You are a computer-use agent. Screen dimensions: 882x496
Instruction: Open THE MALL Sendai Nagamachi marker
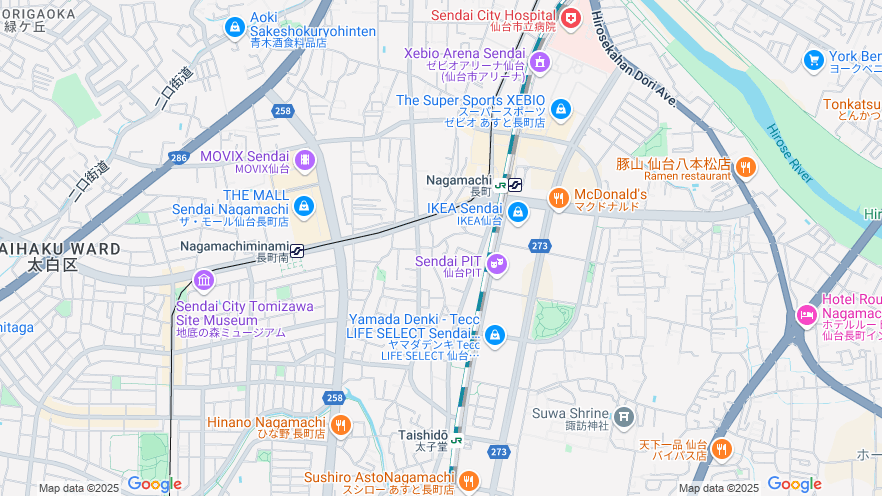(304, 207)
